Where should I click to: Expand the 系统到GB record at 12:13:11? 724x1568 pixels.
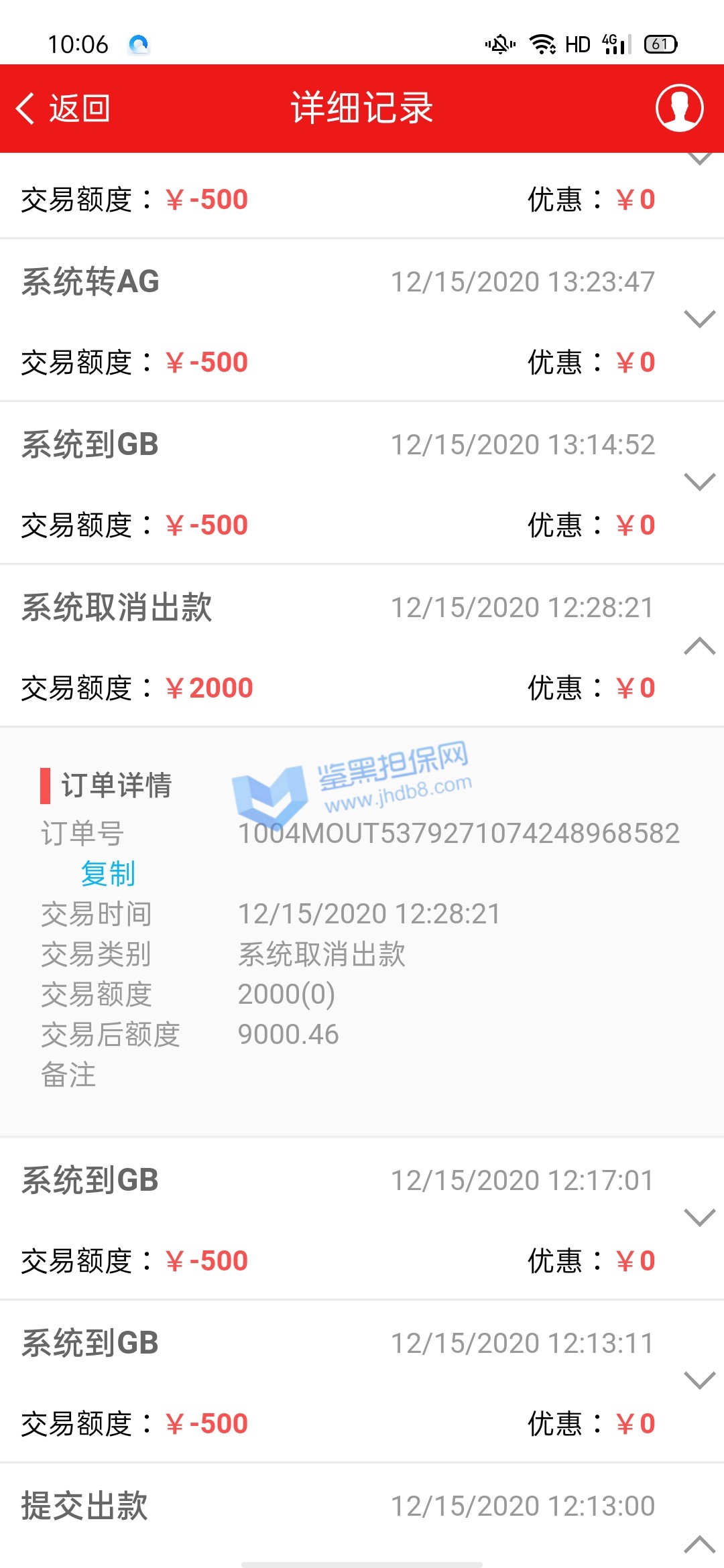[x=699, y=1380]
